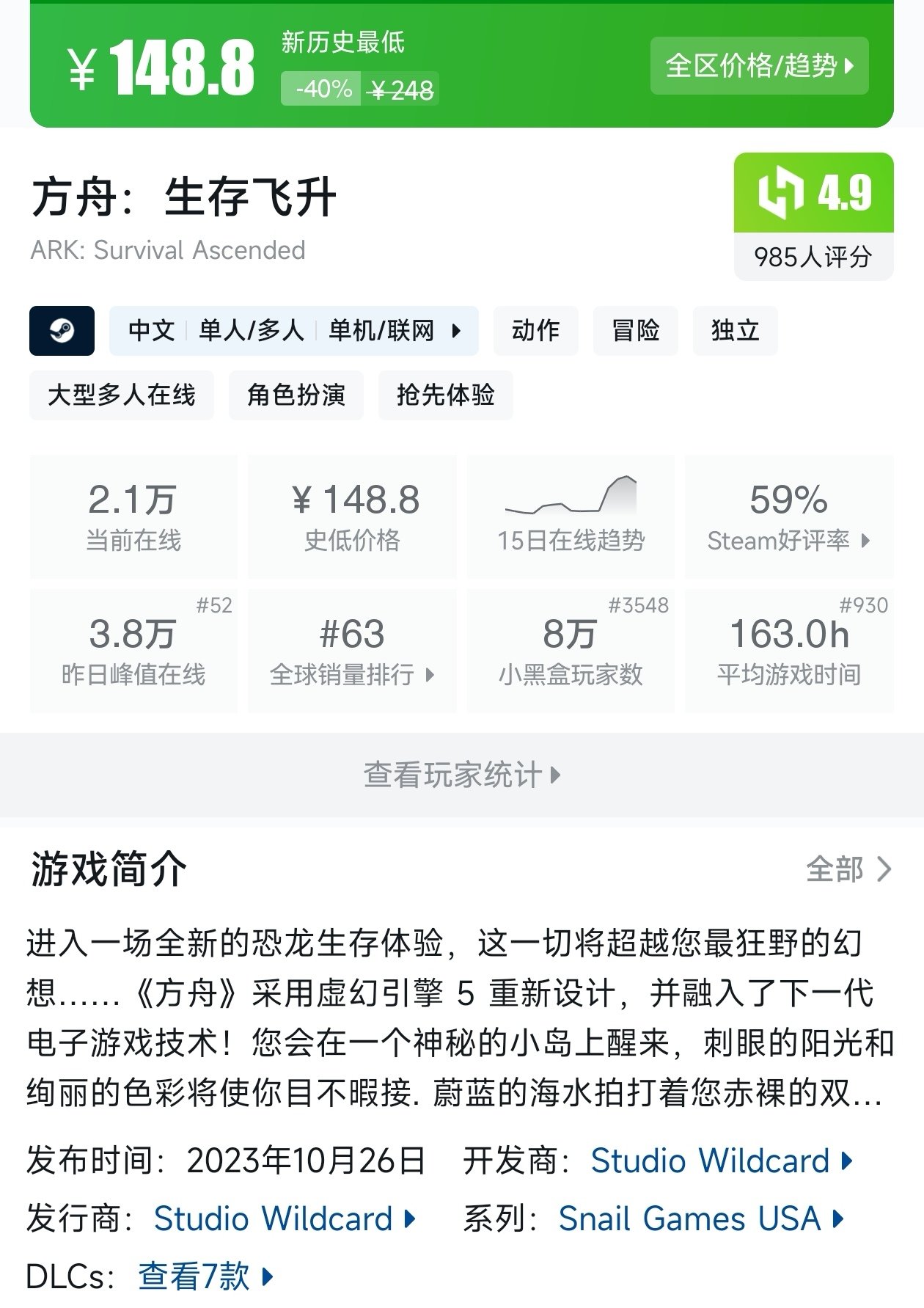
Task: Open 全球销量排行 sales ranking
Action: tap(352, 650)
